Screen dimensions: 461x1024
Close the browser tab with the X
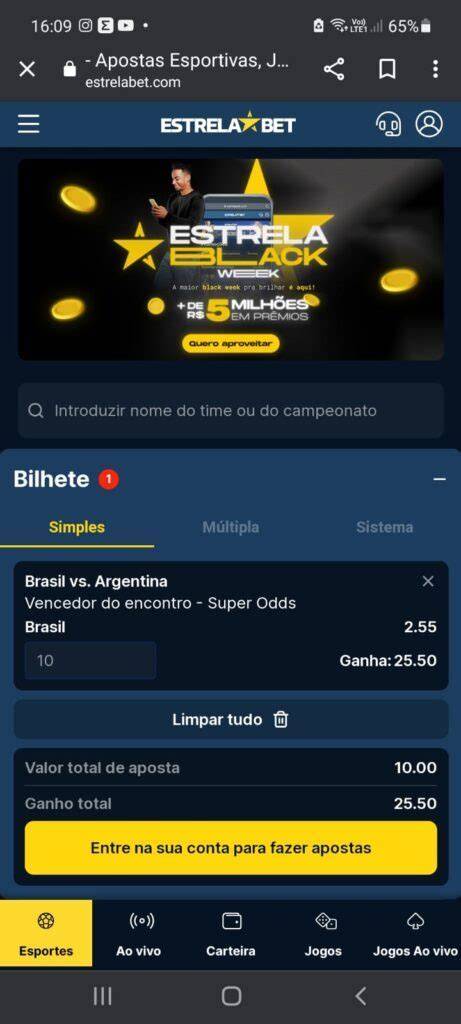click(x=27, y=69)
